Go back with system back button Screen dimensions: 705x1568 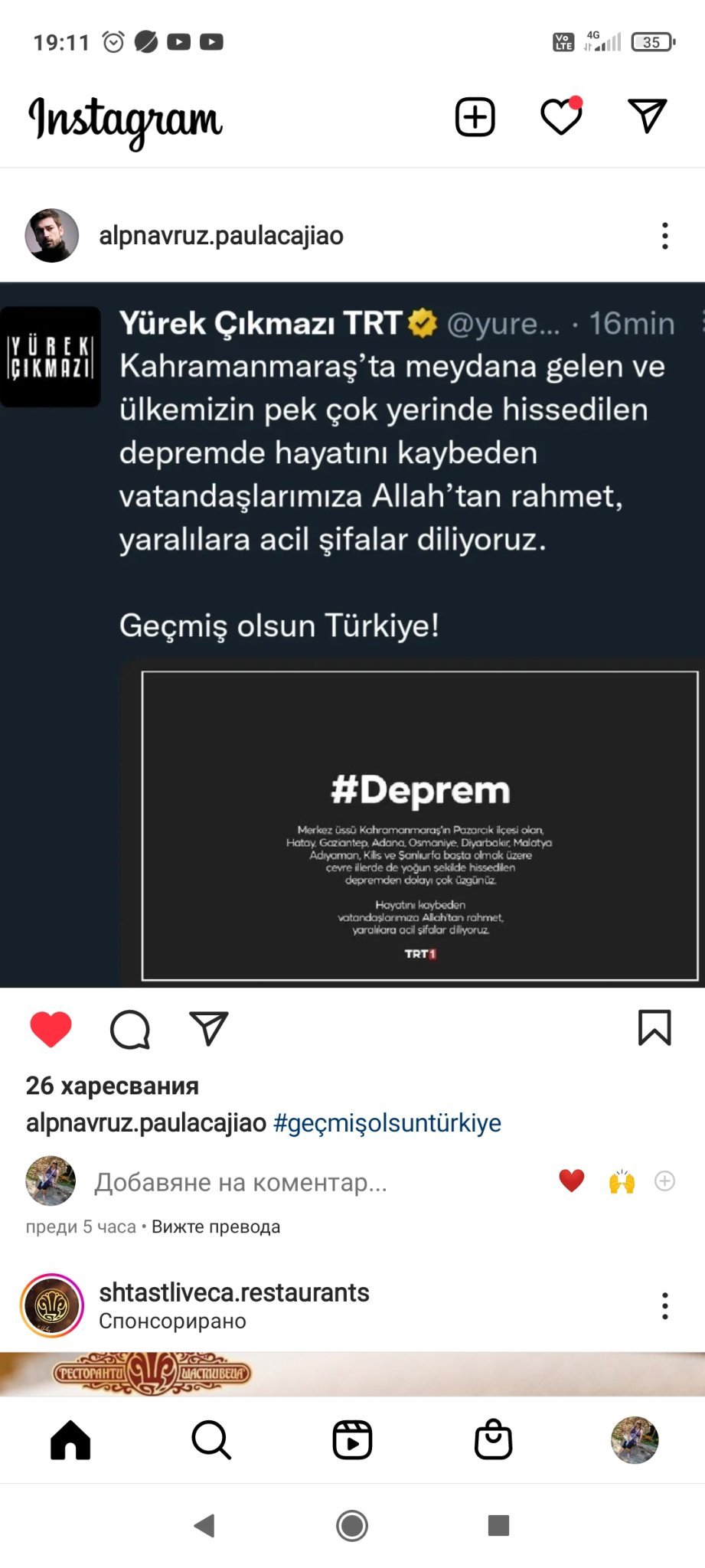(204, 1526)
